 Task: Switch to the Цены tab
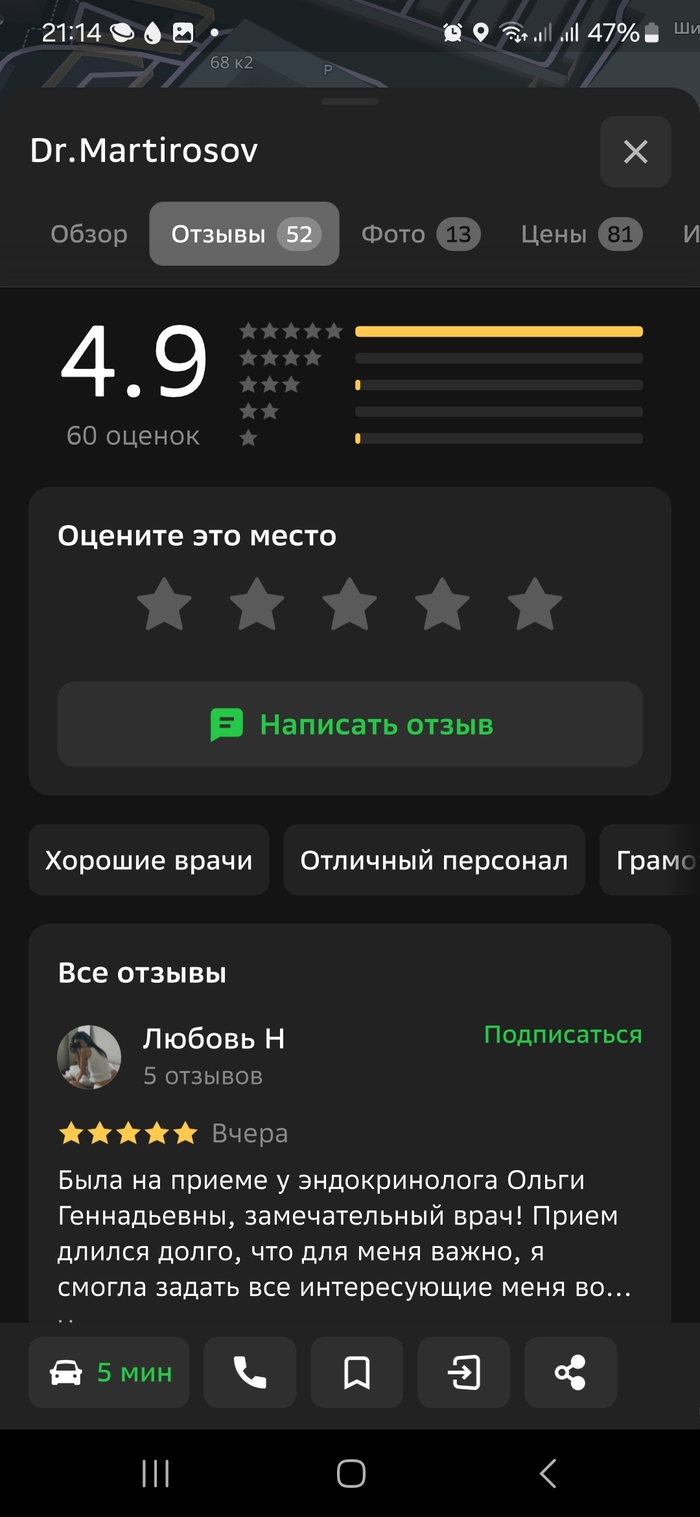580,234
